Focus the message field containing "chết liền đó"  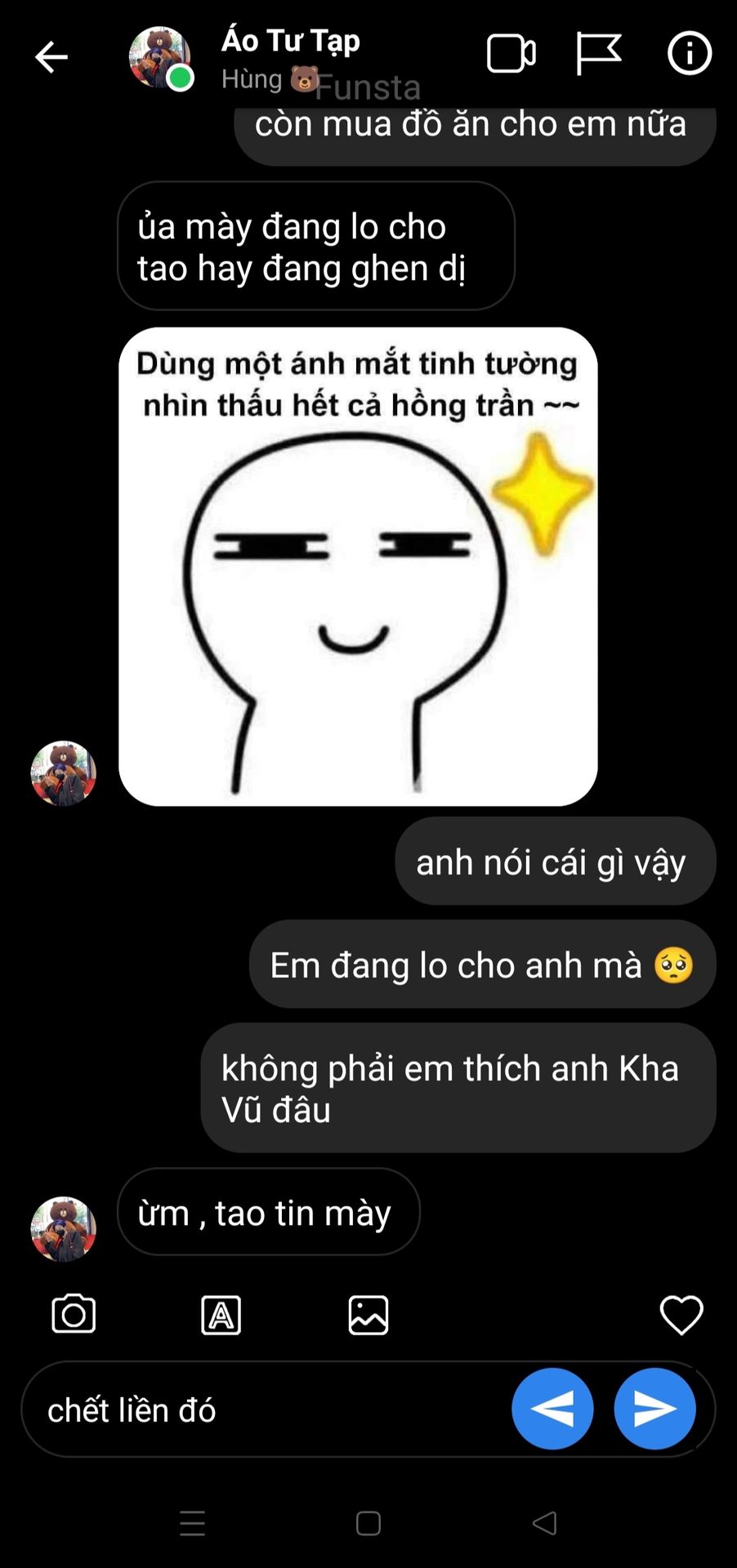point(261,1410)
